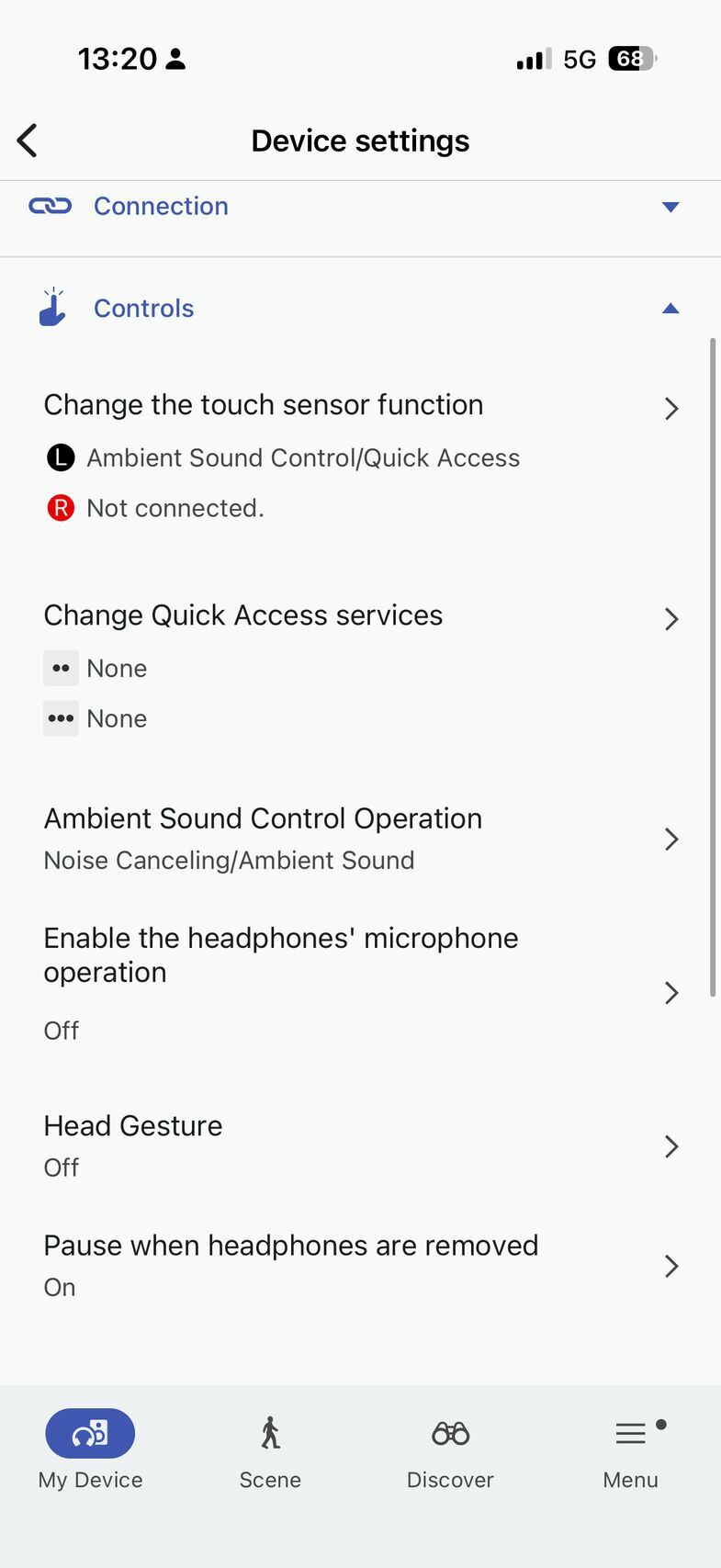Screen dimensions: 721x1568
Task: Open Change the touch sensor function
Action: 360,406
